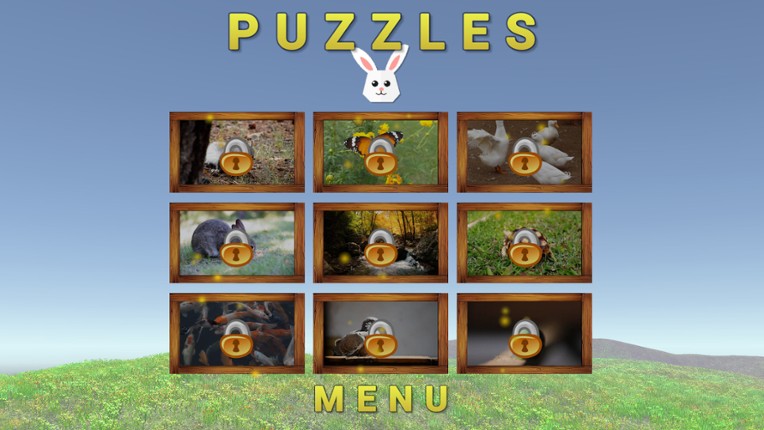Open the gray rabbit puzzle
This screenshot has width=764, height=430.
coord(237,243)
